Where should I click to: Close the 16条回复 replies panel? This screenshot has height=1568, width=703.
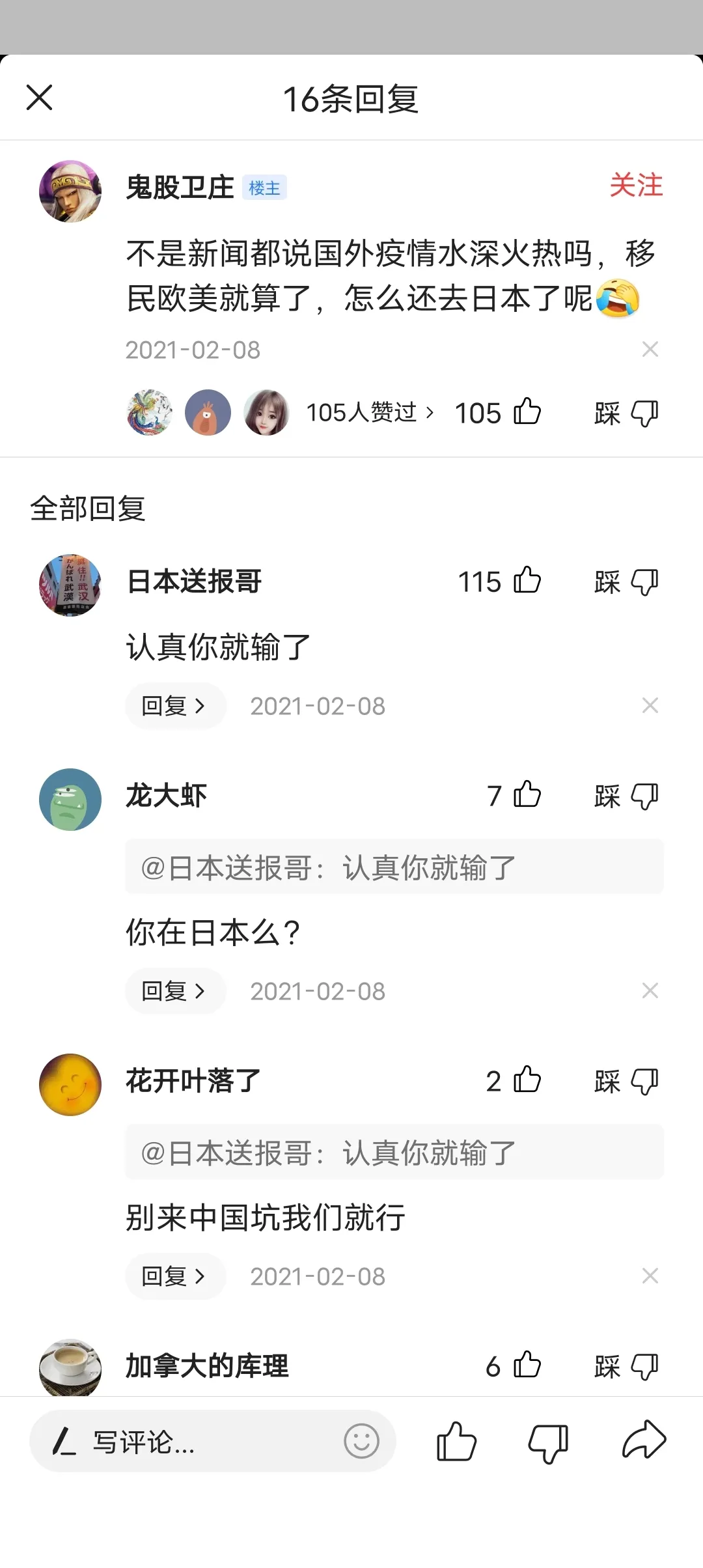tap(39, 98)
